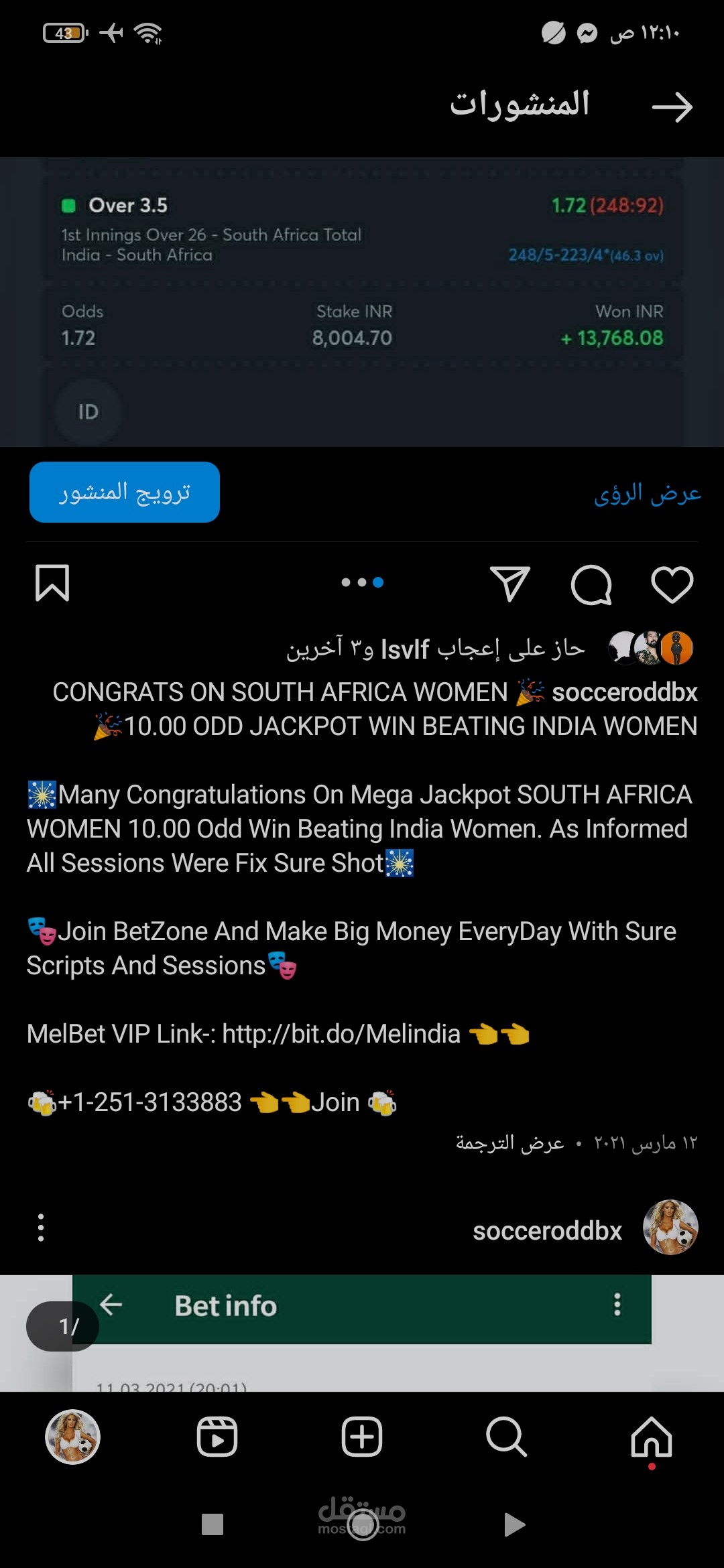724x1568 pixels.
Task: Switch to the Search tab
Action: [507, 1437]
